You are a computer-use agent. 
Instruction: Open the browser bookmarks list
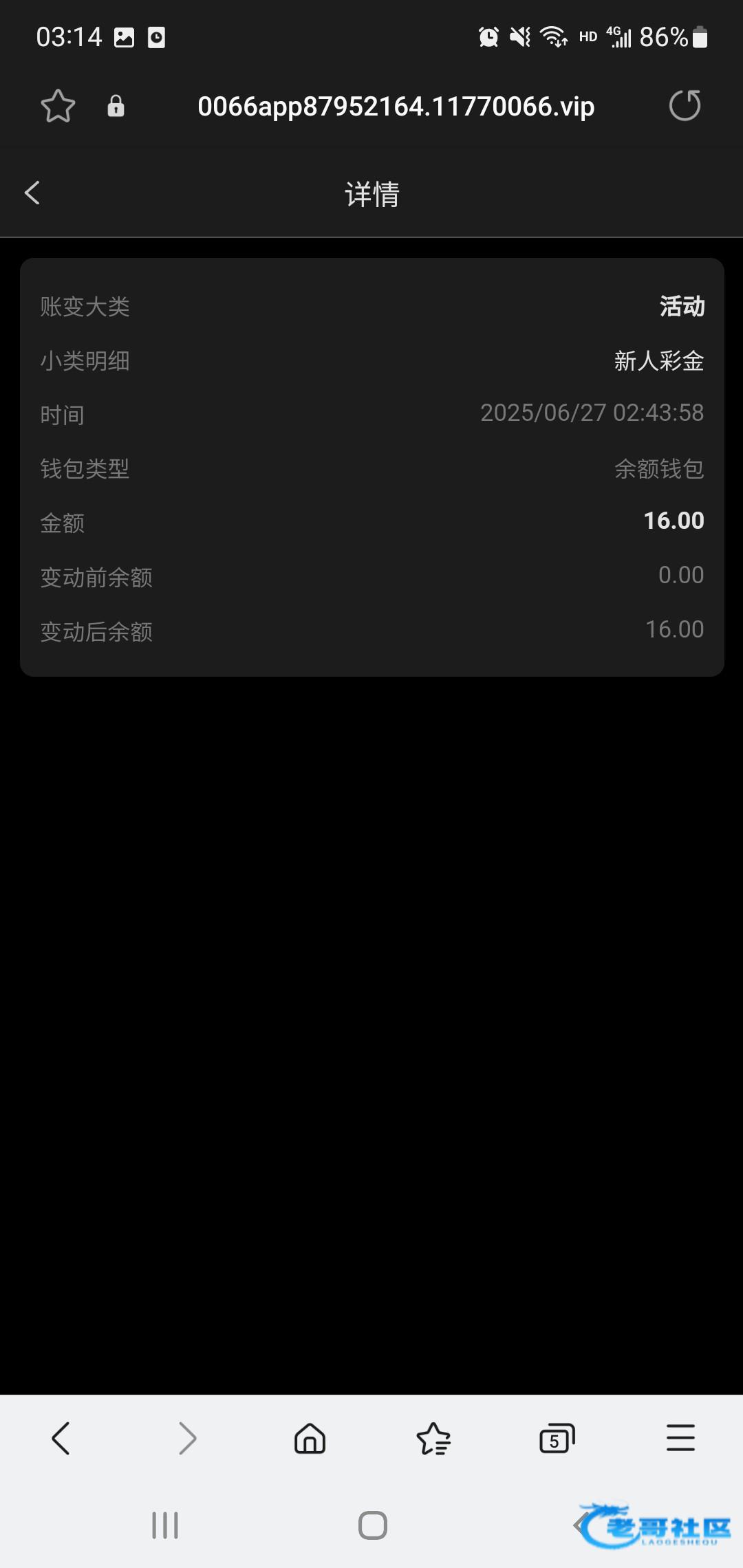tap(433, 1438)
